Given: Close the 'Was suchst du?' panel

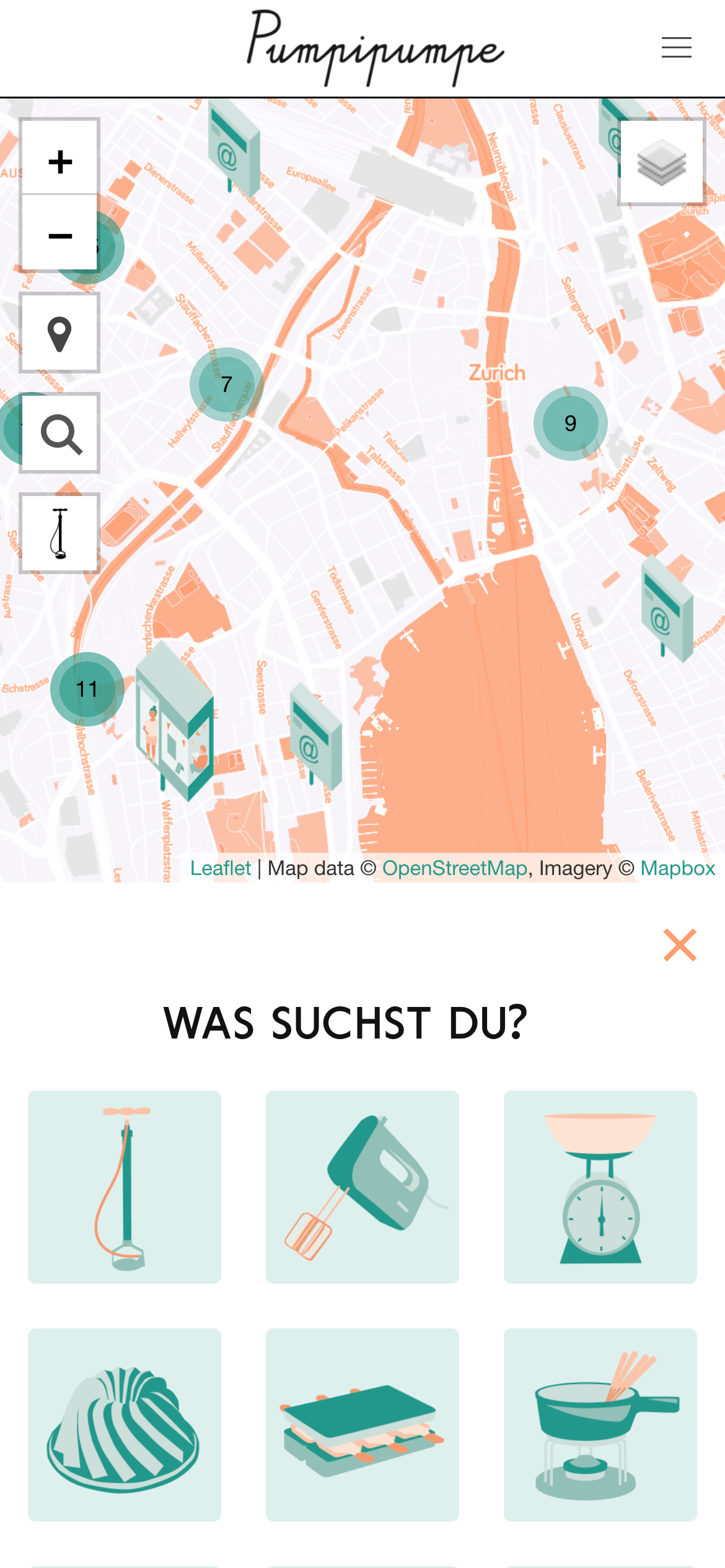Looking at the screenshot, I should coord(680,945).
